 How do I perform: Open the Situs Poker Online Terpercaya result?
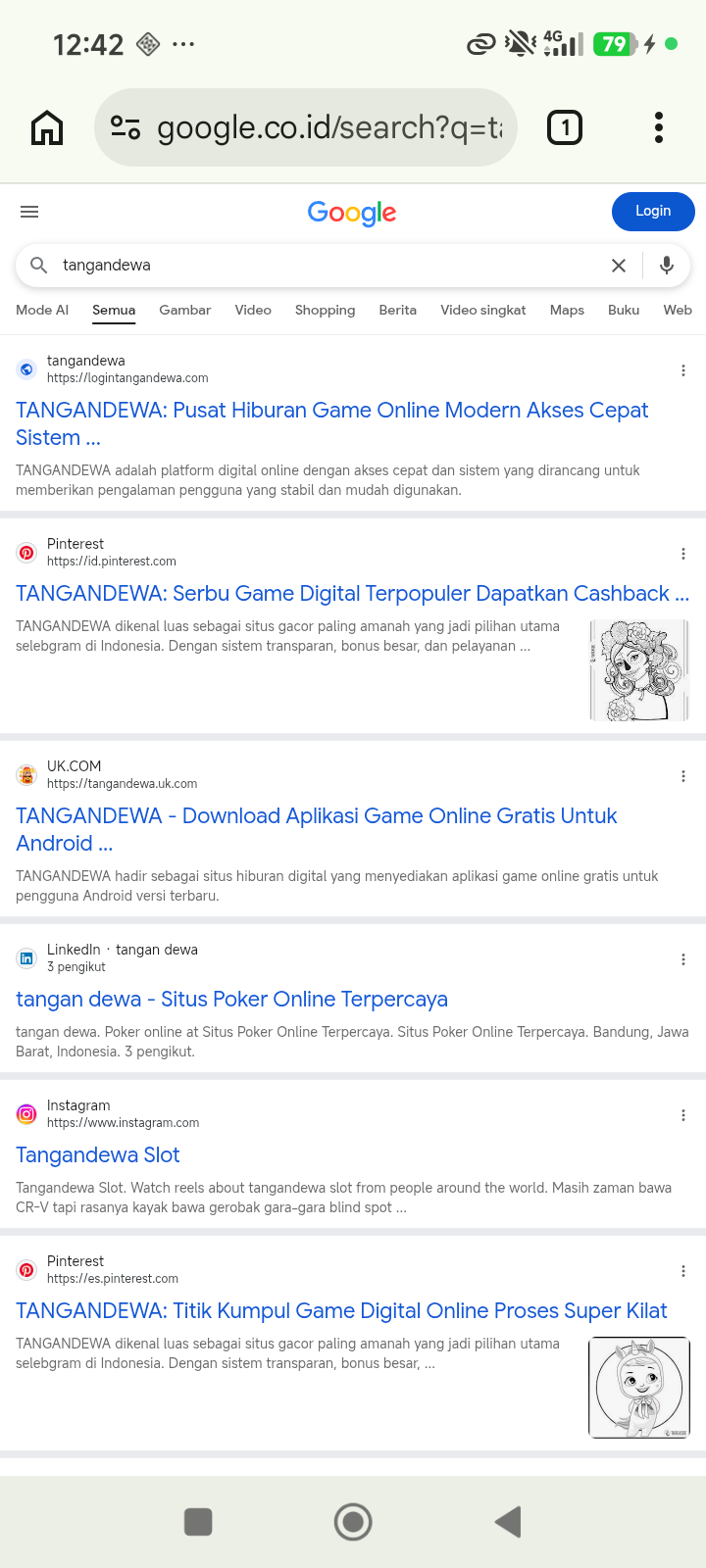[231, 1000]
